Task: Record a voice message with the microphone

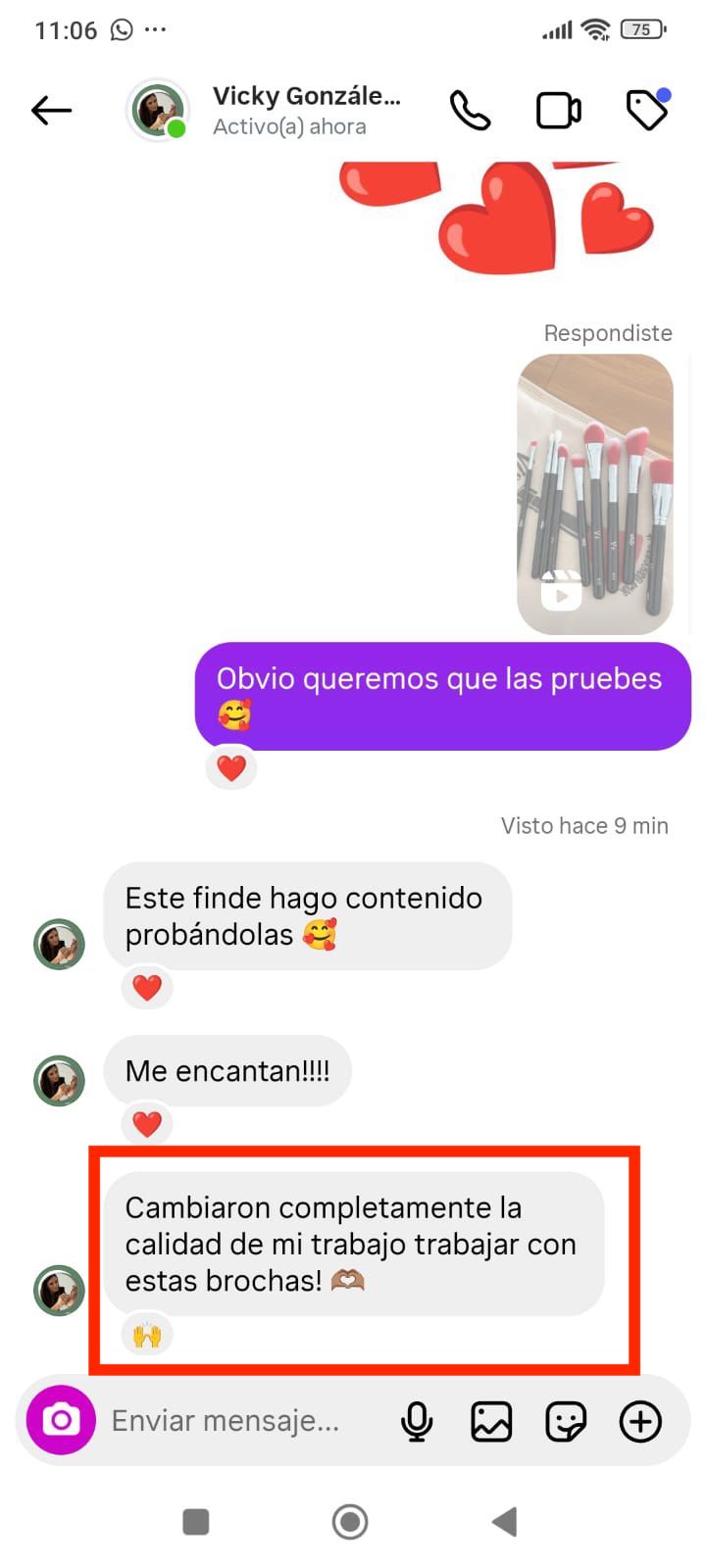Action: (417, 1421)
